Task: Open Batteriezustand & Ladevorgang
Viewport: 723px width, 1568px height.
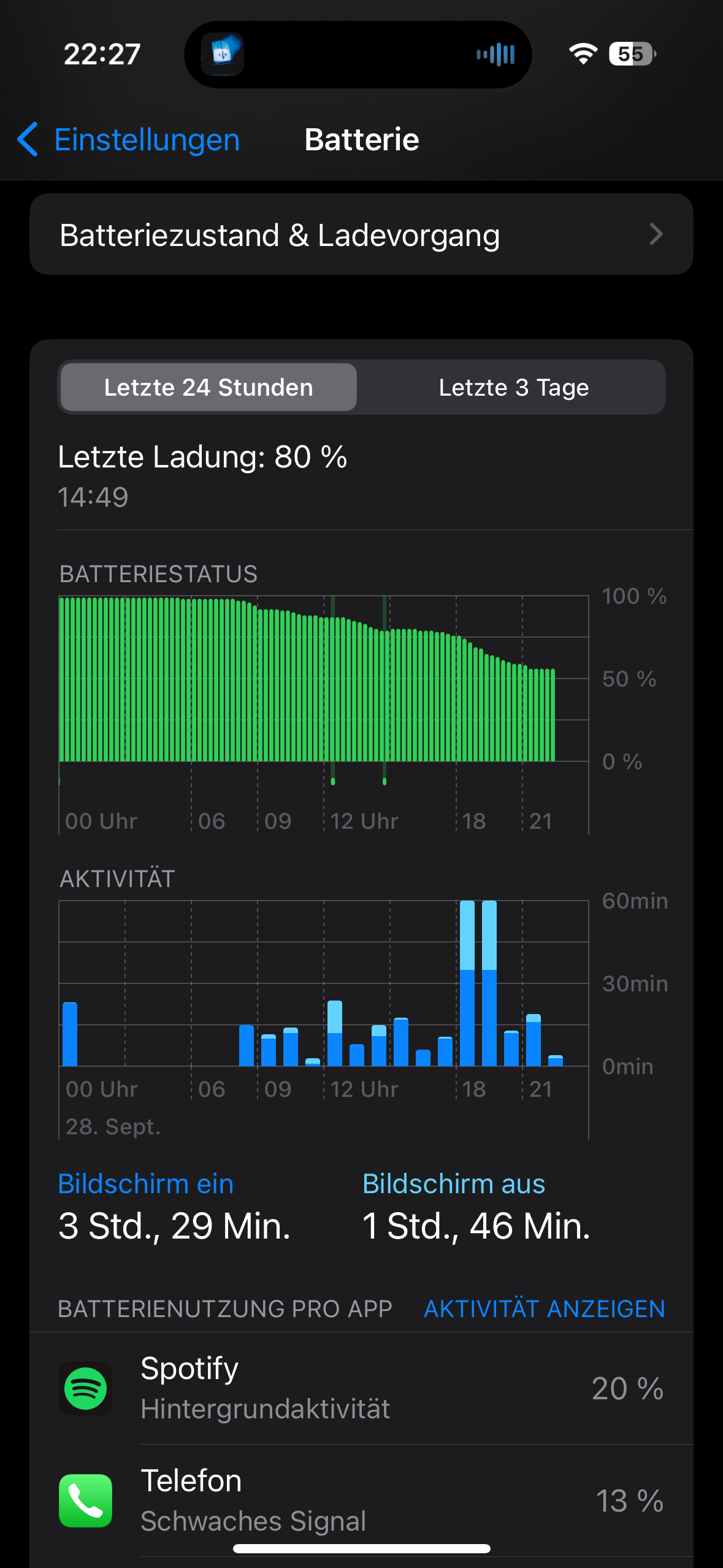Action: pos(361,234)
